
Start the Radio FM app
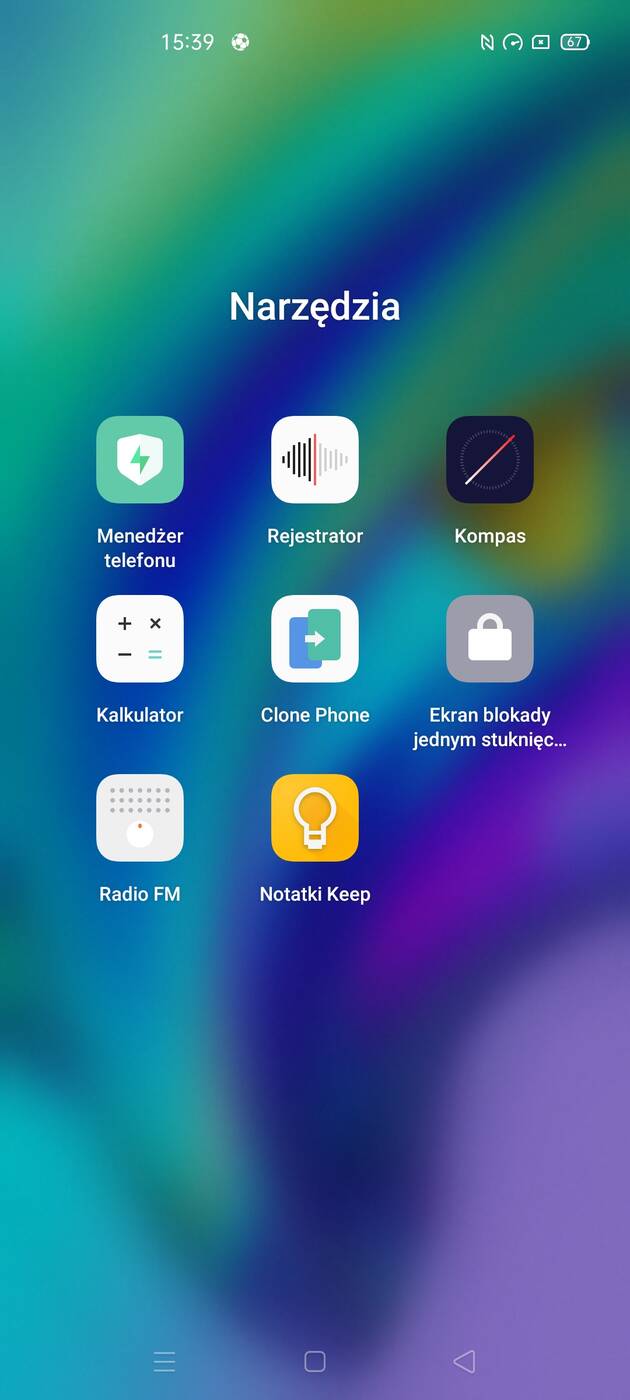140,818
